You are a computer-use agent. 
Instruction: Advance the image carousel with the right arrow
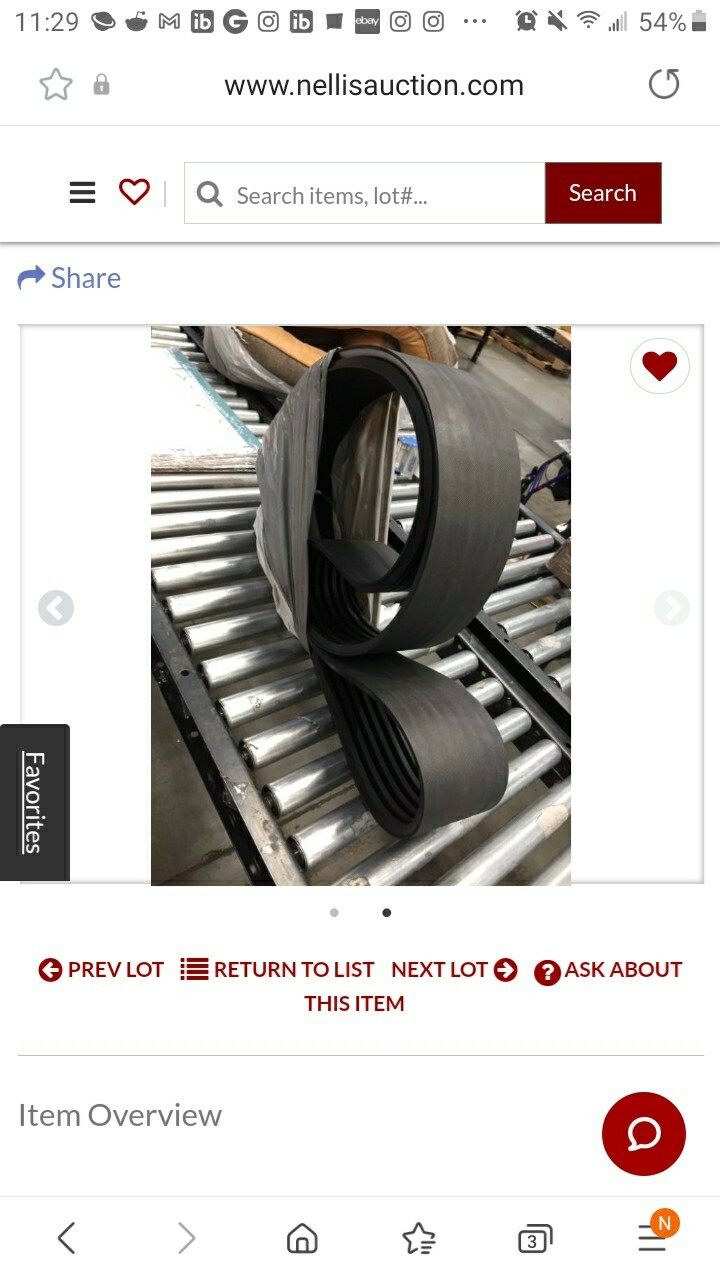(671, 608)
